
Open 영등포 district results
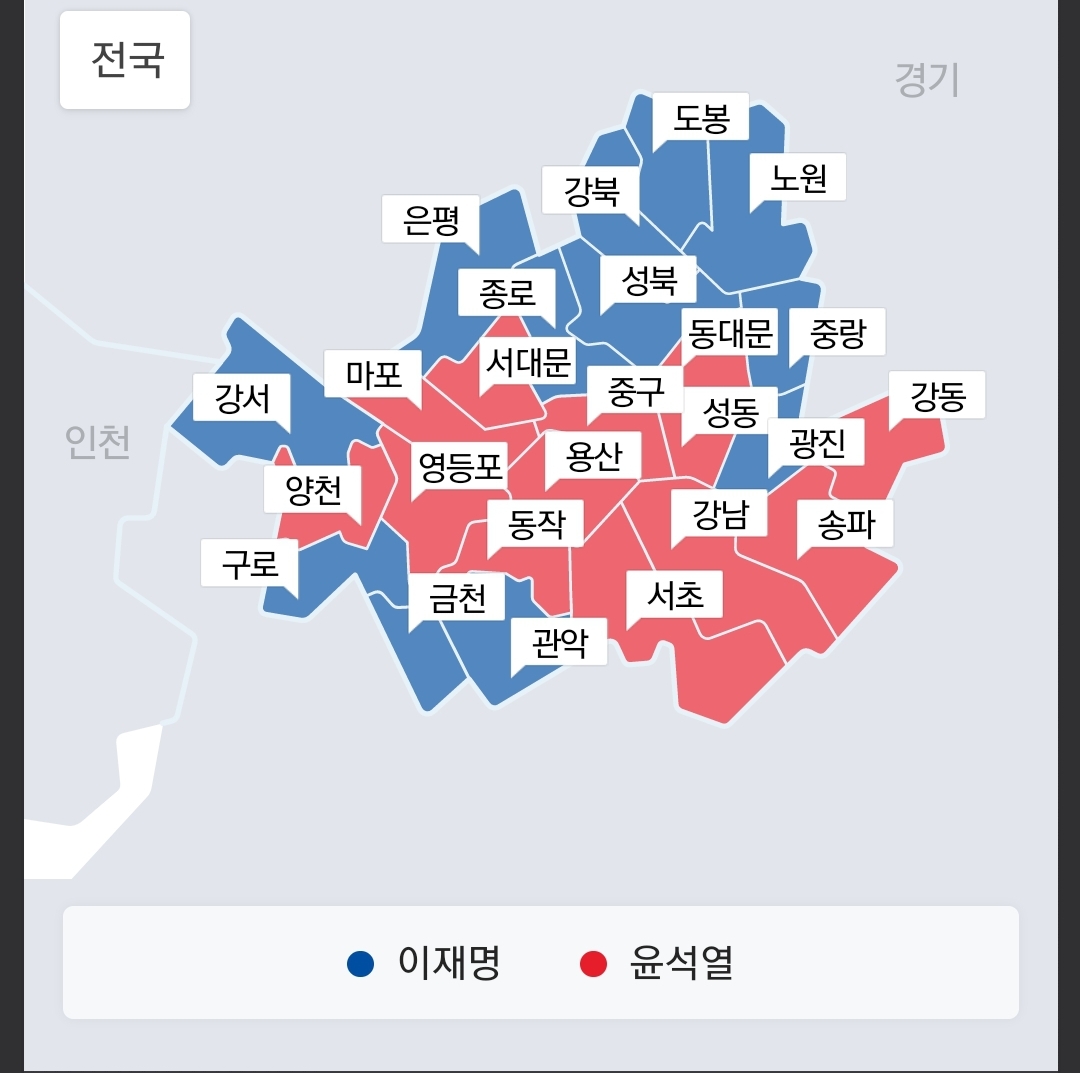coord(460,465)
